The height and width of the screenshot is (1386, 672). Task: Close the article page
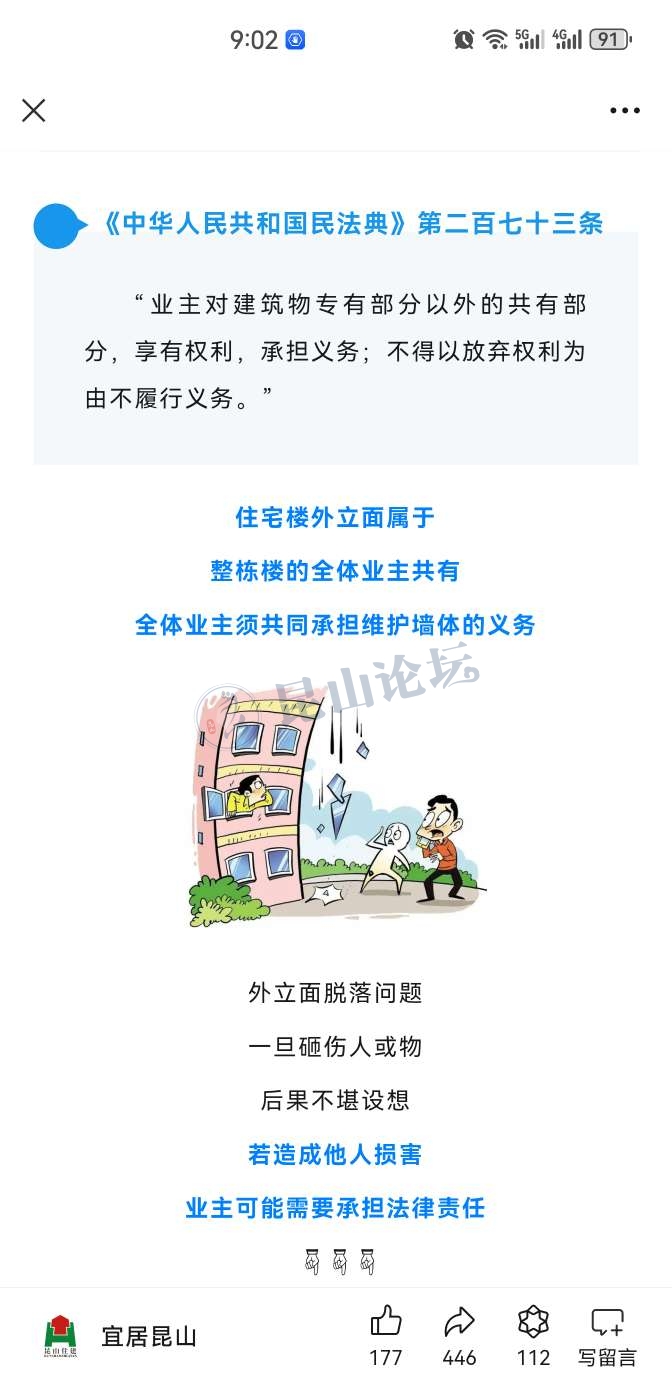(34, 110)
